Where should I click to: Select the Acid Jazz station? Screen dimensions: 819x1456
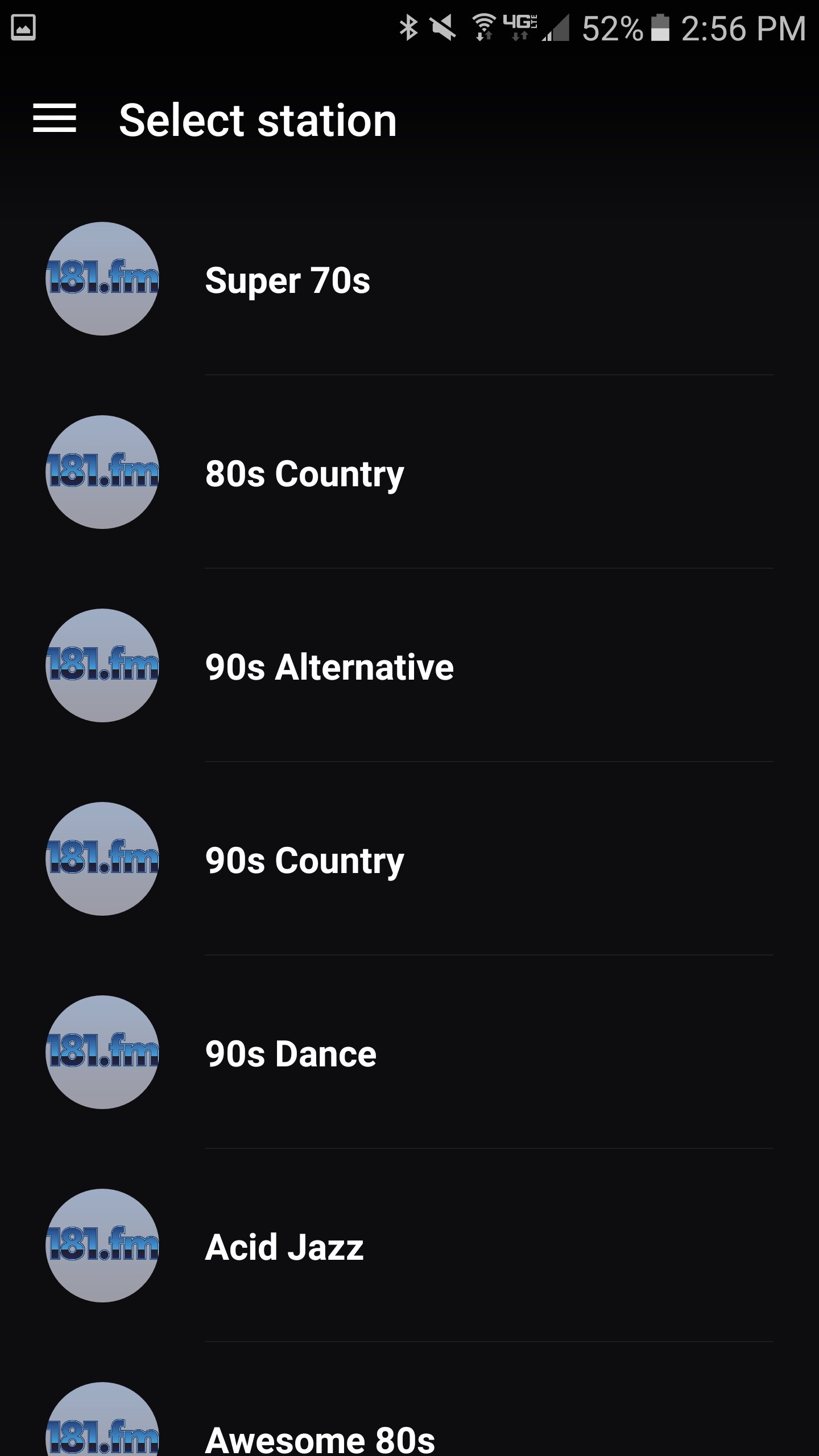tap(284, 1247)
